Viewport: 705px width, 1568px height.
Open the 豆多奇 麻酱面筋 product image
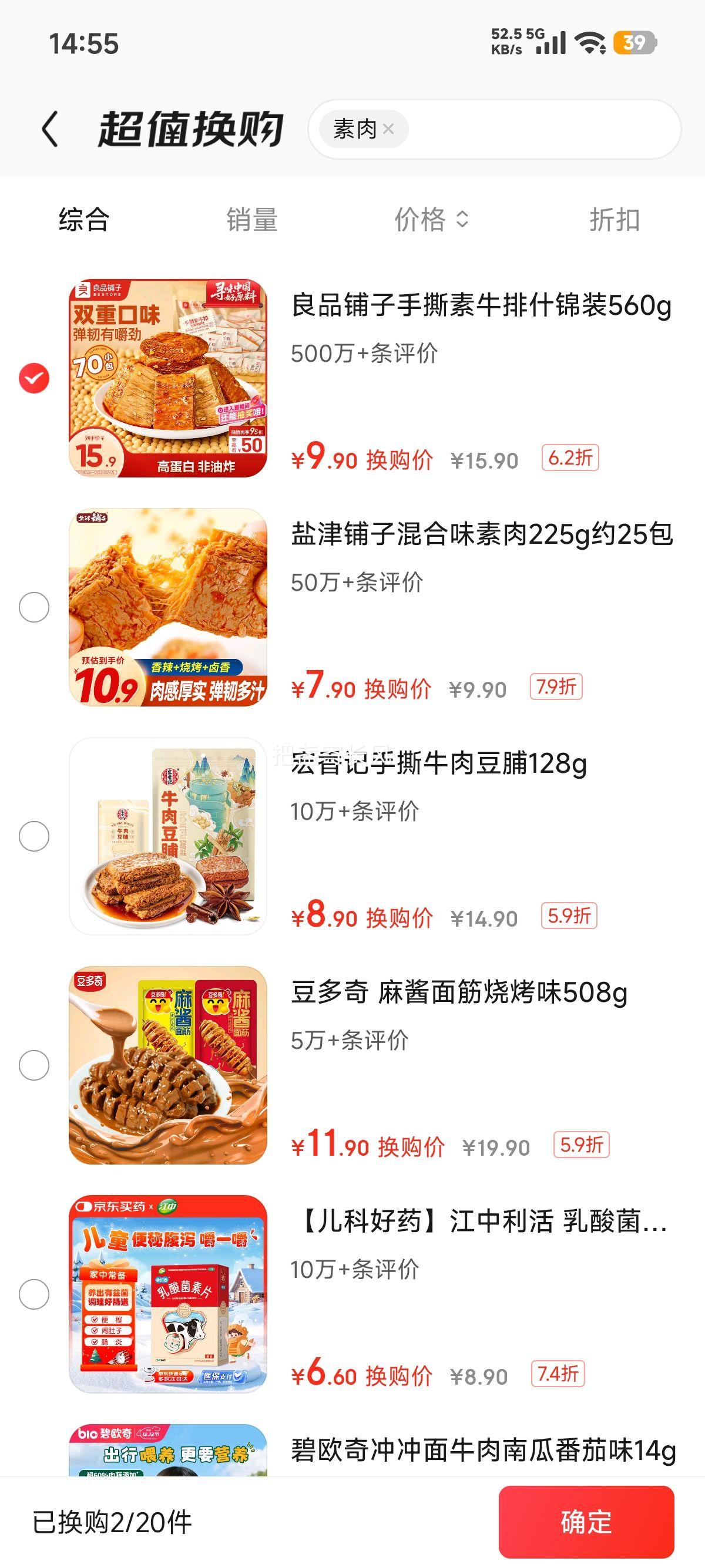click(168, 1065)
